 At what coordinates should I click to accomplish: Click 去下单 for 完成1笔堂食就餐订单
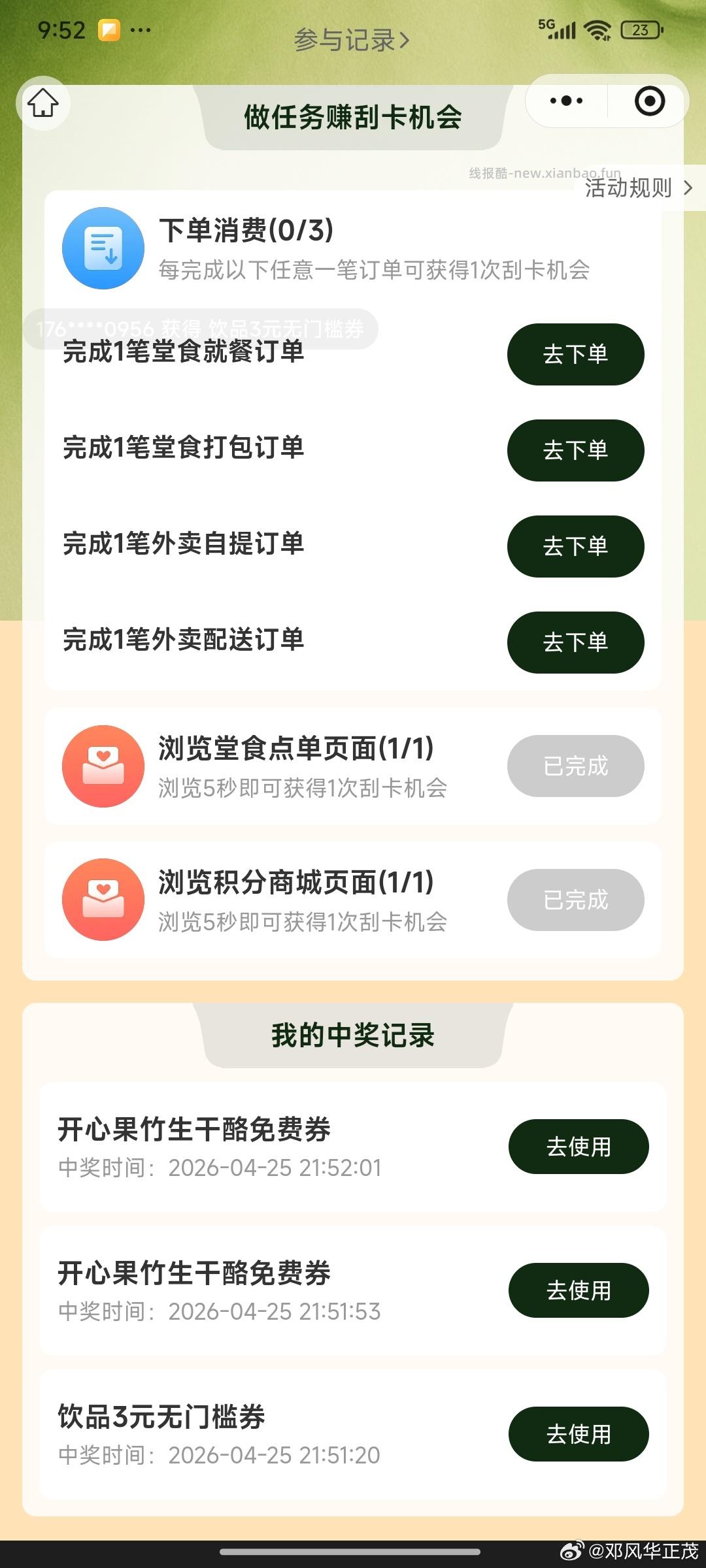[x=575, y=353]
